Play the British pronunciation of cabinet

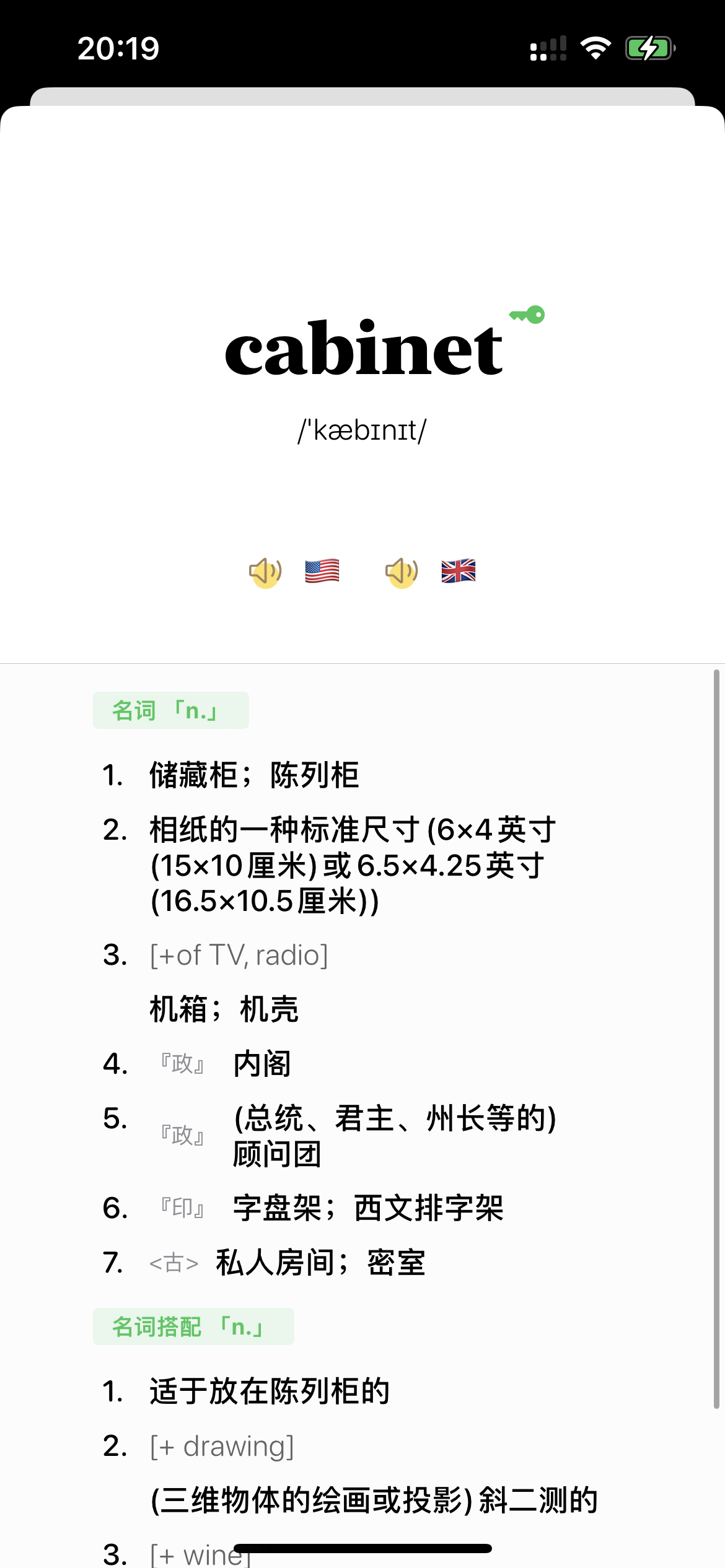pos(402,572)
